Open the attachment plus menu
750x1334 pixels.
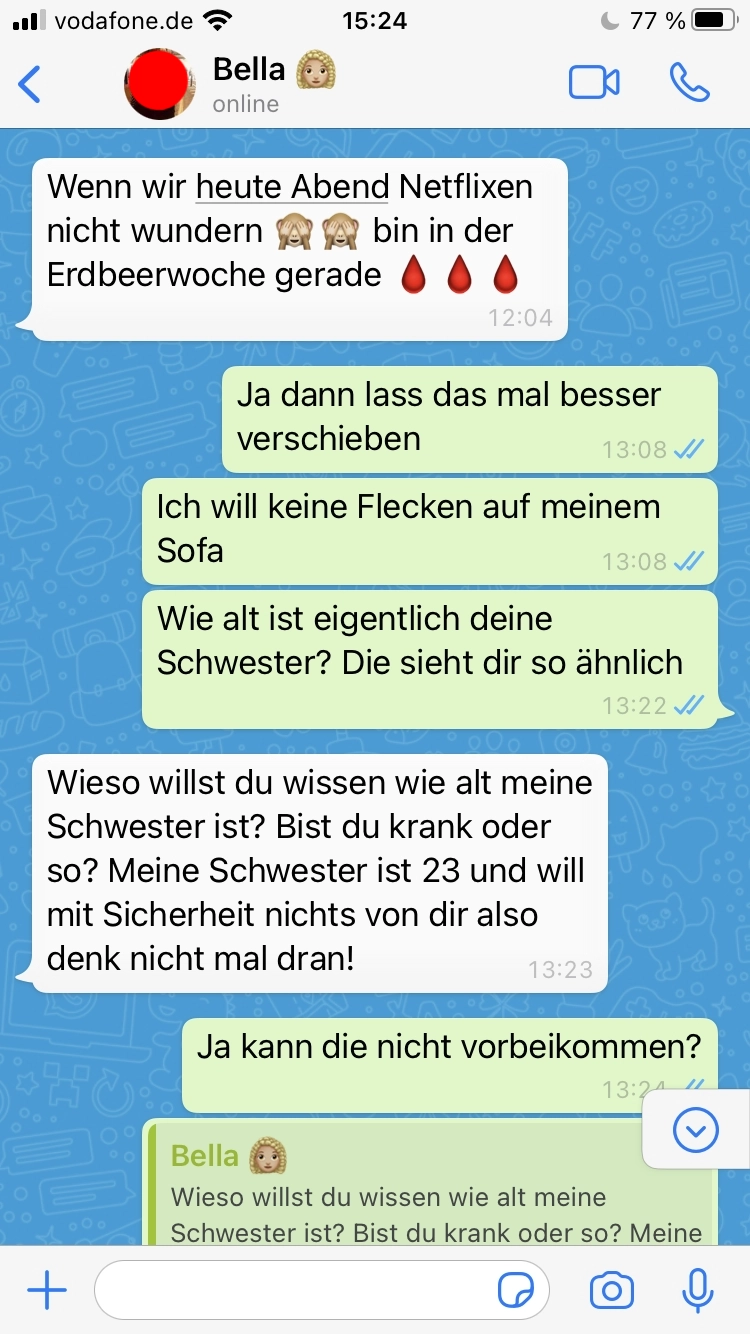coord(46,1291)
